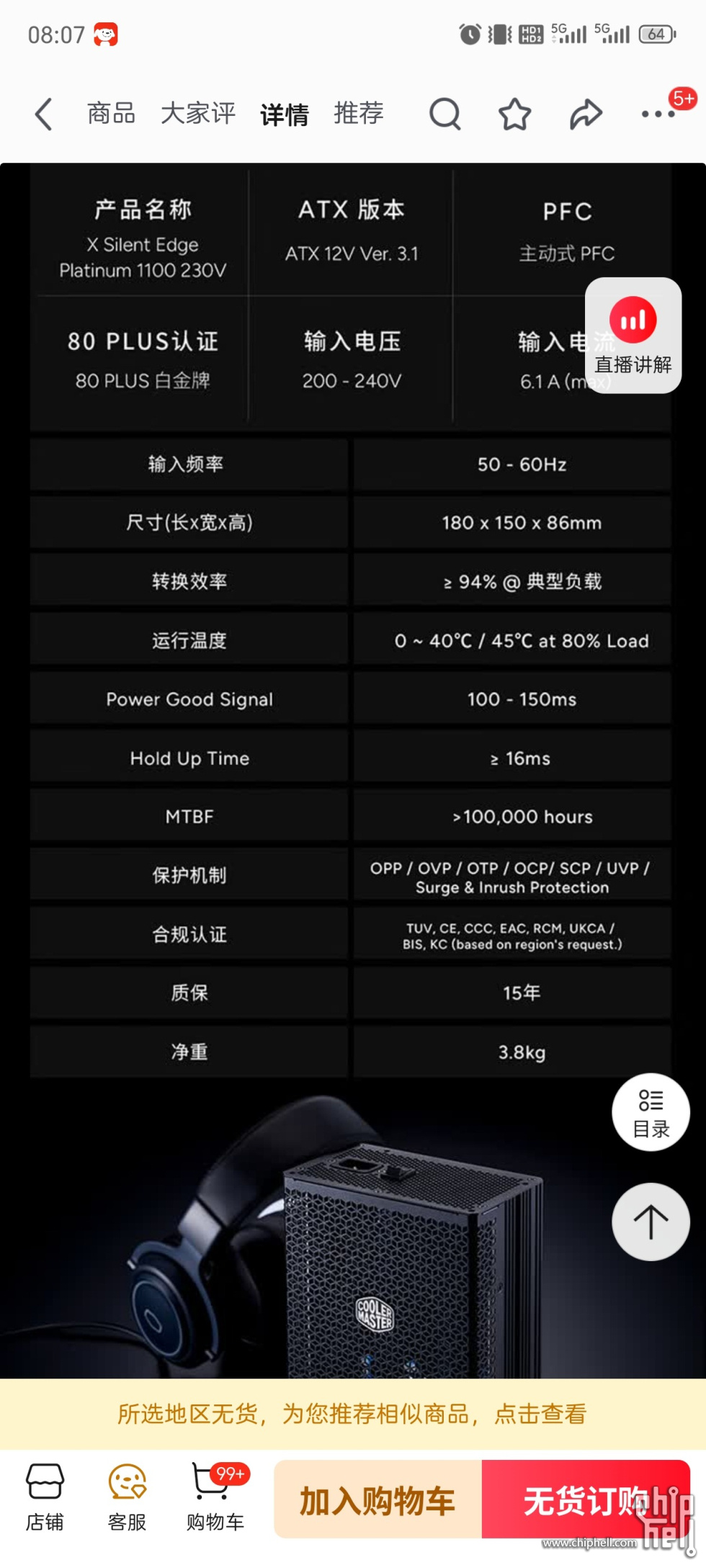This screenshot has height=1568, width=706.
Task: Go back using the top arrow
Action: [44, 115]
